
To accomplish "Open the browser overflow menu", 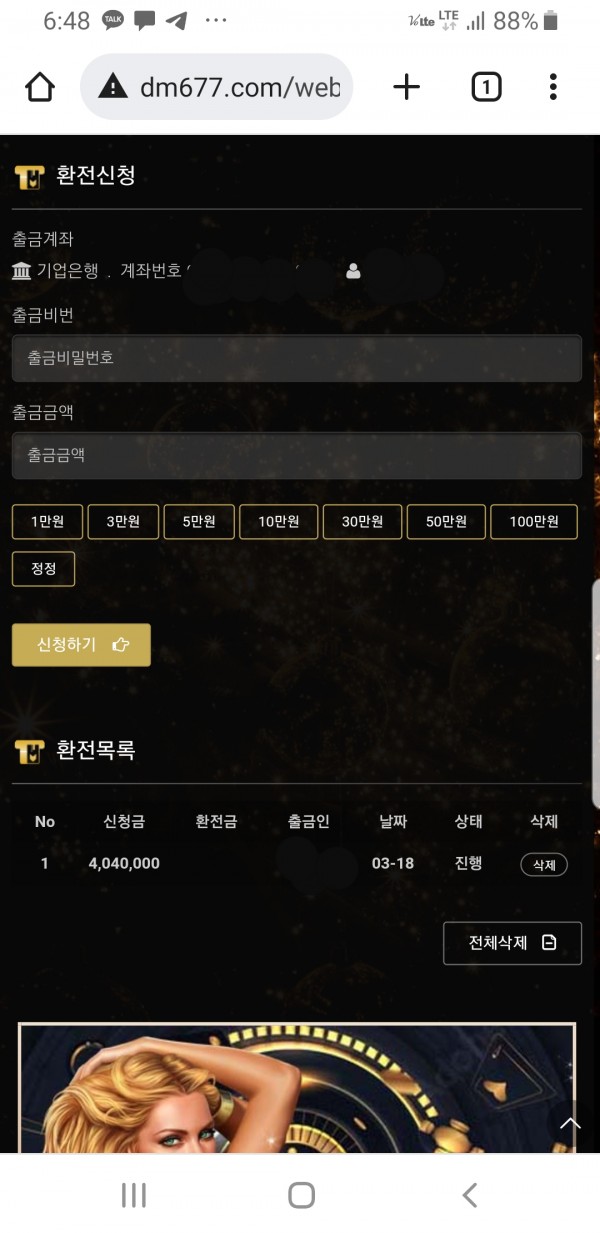I will tap(553, 88).
